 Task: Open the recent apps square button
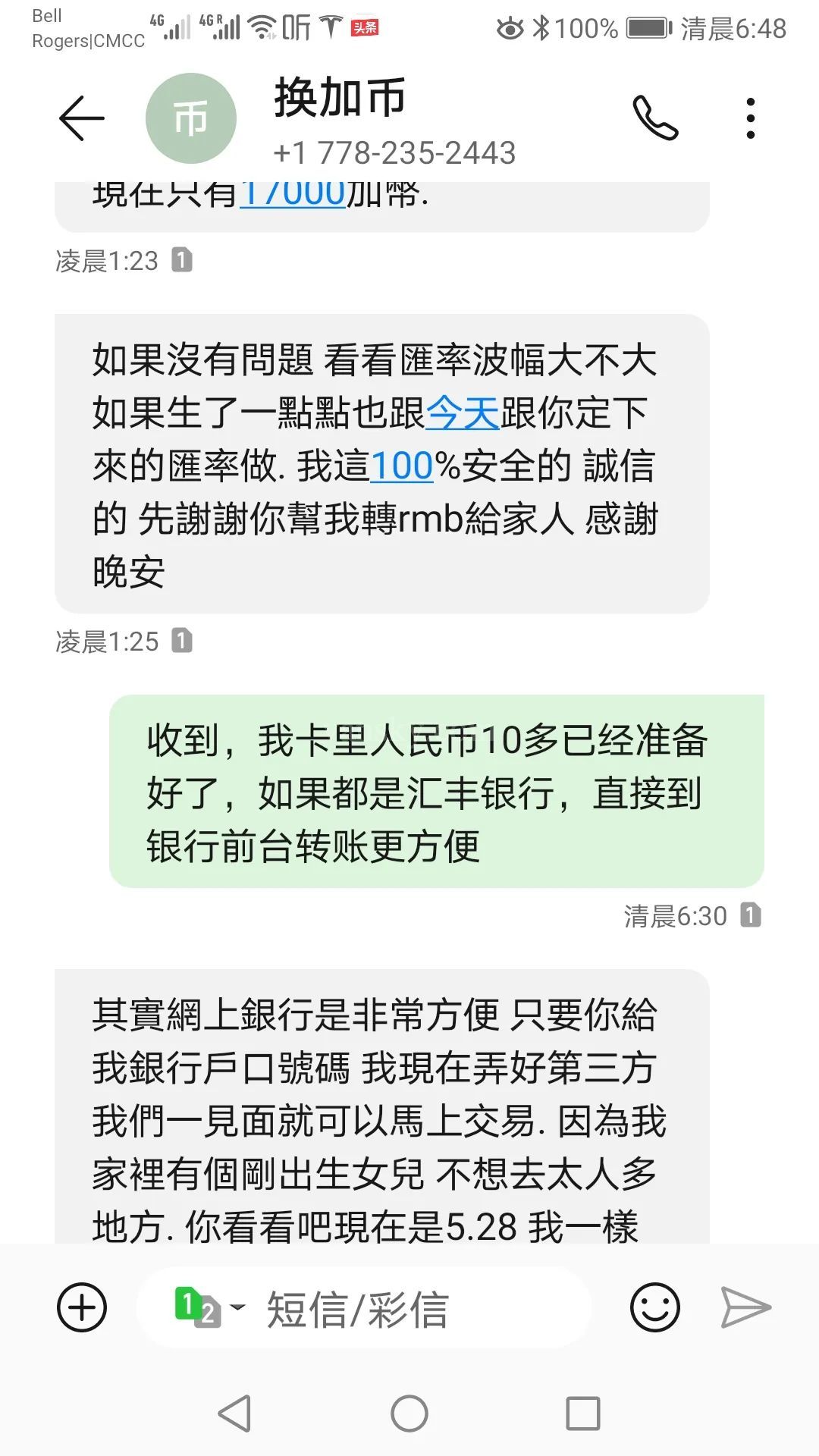pos(583,1414)
